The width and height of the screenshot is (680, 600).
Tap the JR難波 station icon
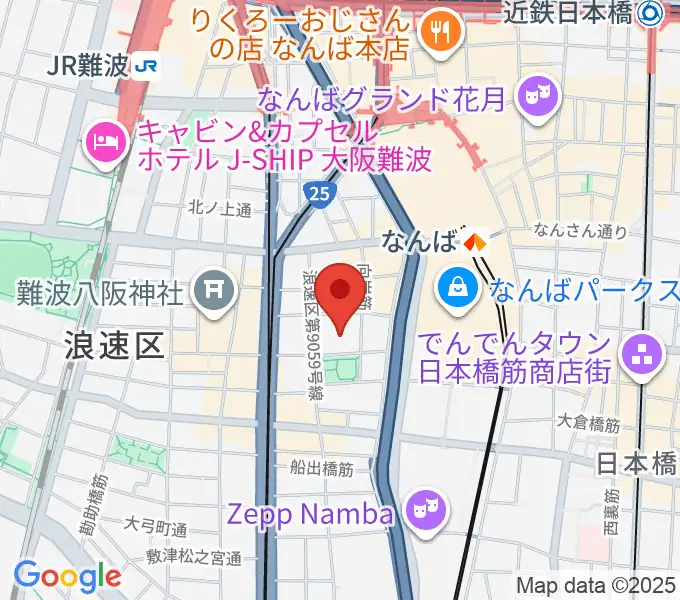(147, 67)
